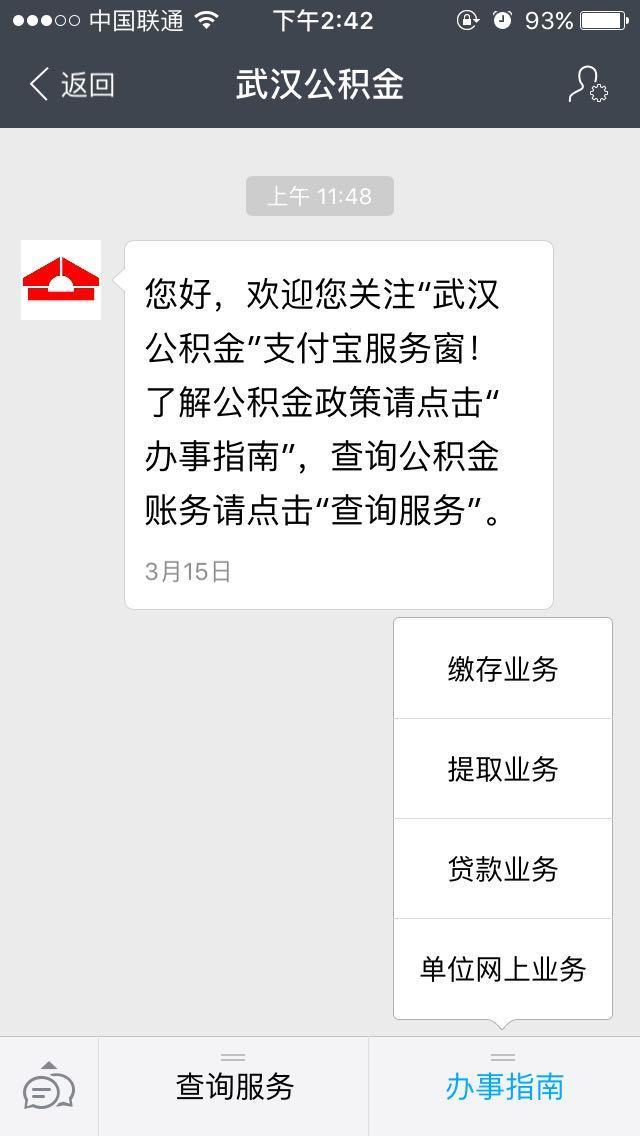Viewport: 640px width, 1136px height.
Task: Open the 查询服务 bottom menu
Action: click(x=233, y=1087)
